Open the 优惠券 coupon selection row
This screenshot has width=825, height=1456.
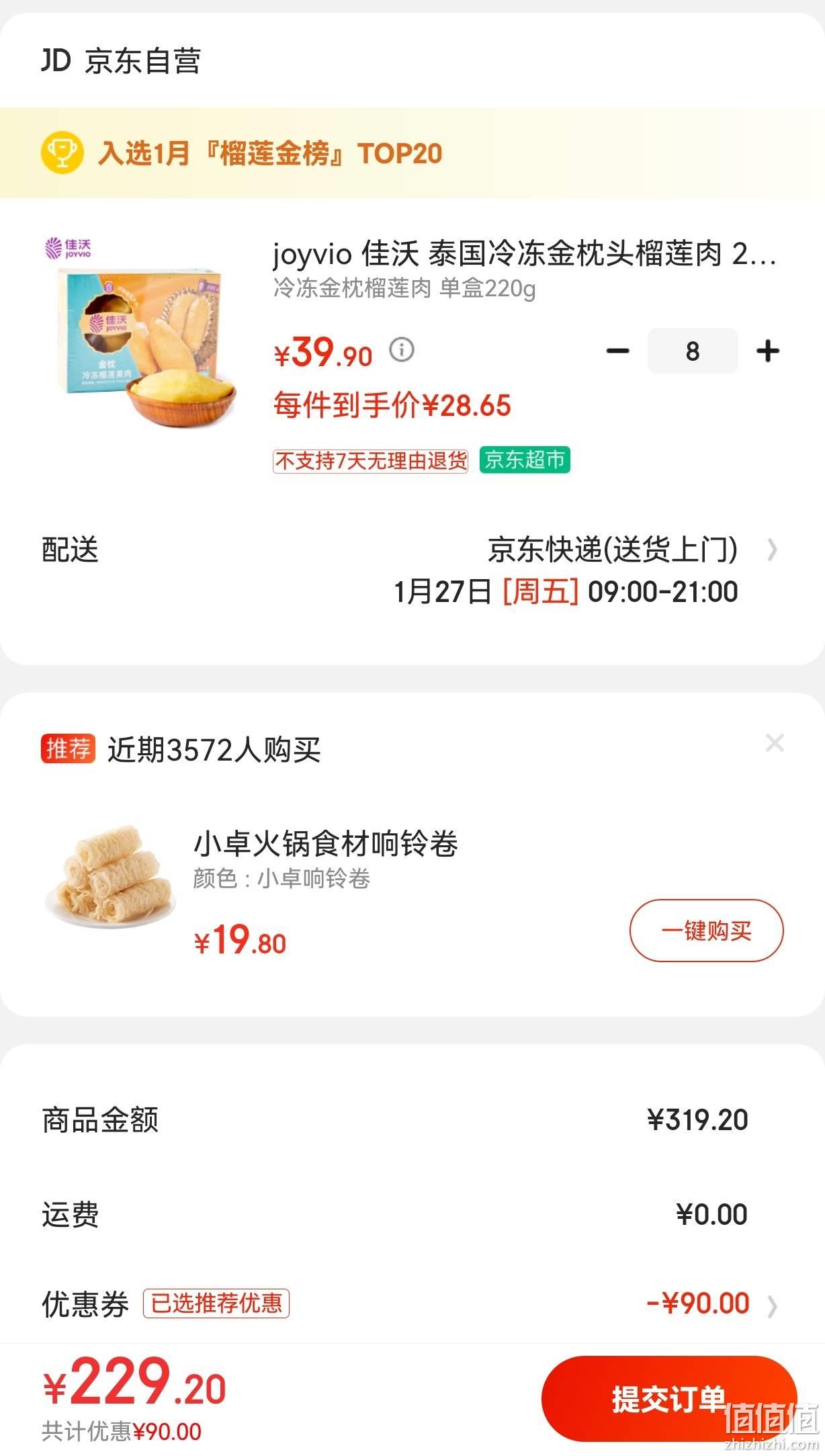(x=412, y=1303)
